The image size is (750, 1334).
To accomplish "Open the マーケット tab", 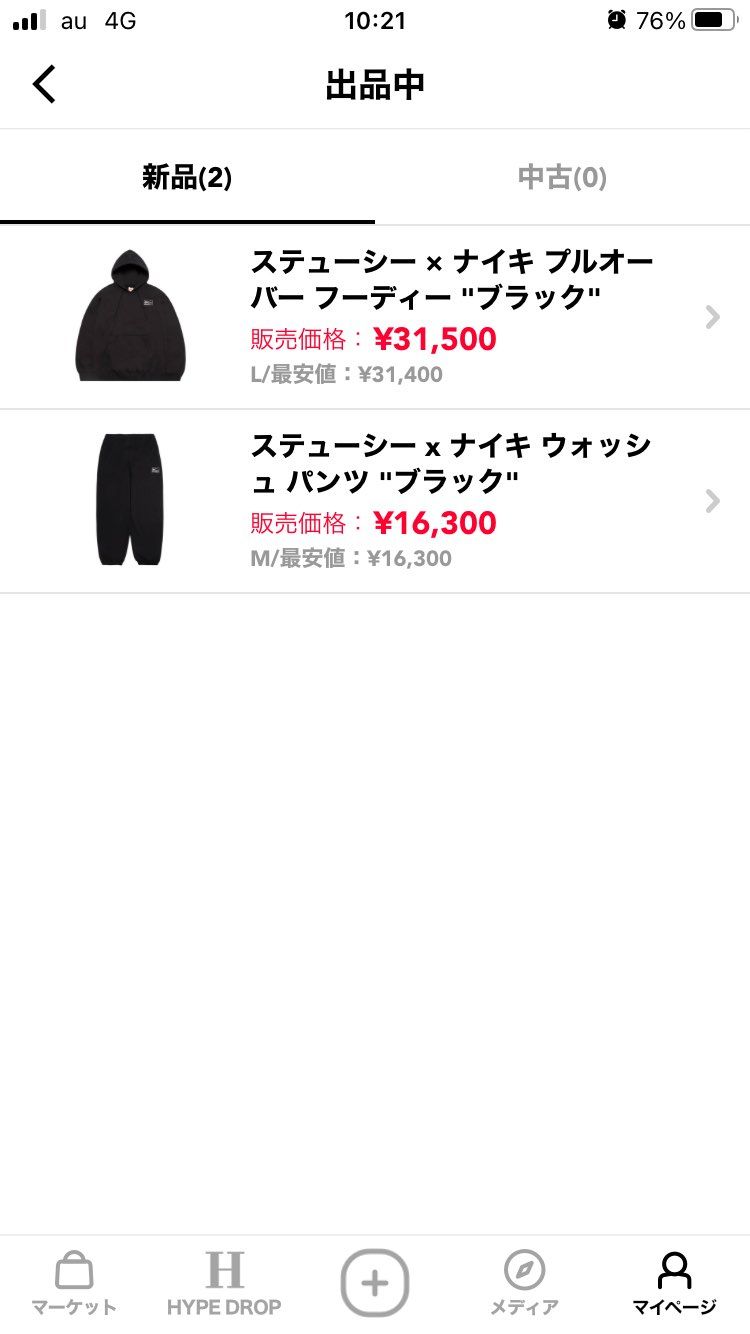I will pos(74,1283).
